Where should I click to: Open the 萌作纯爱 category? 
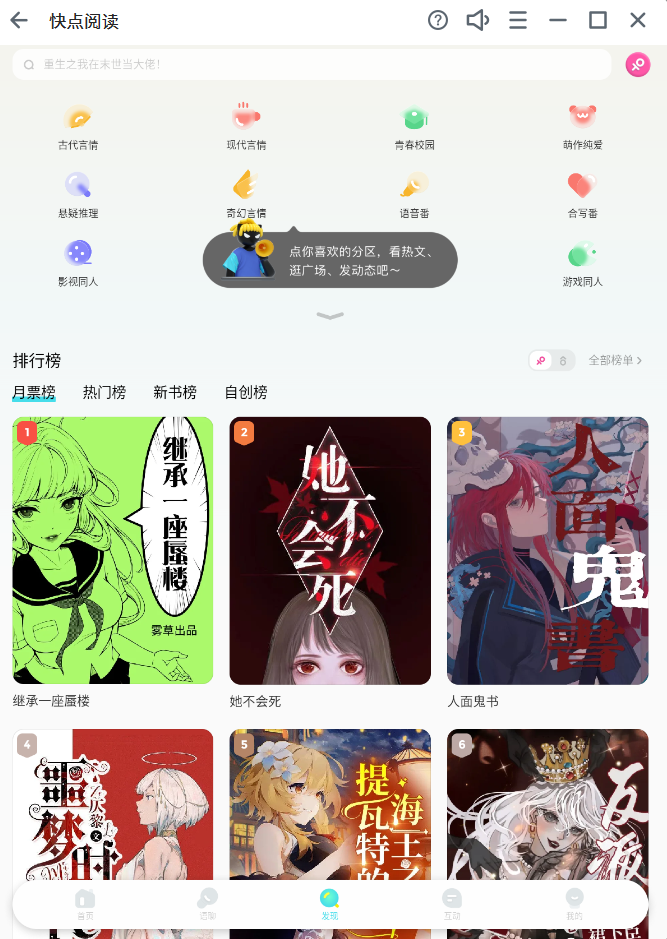coord(582,127)
